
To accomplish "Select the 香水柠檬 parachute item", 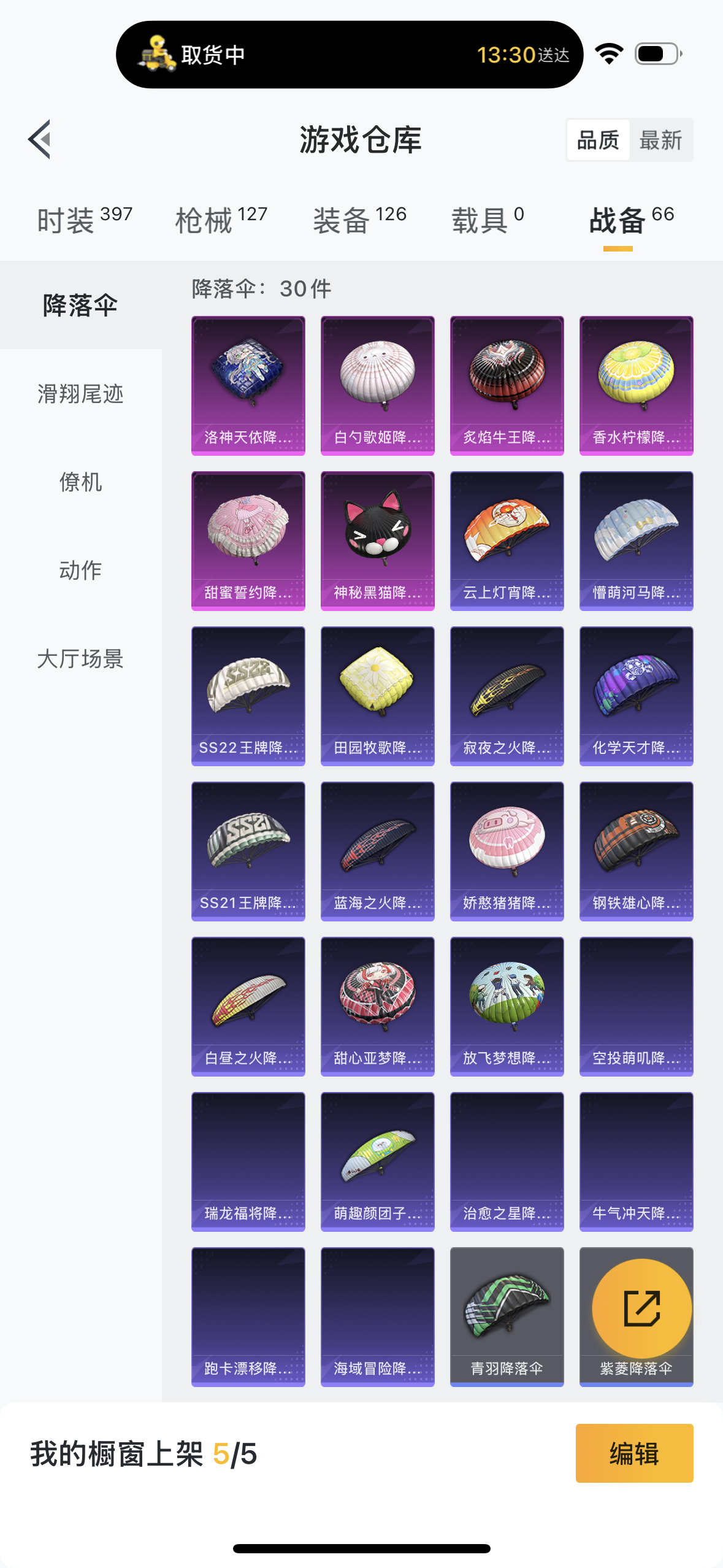I will [636, 385].
